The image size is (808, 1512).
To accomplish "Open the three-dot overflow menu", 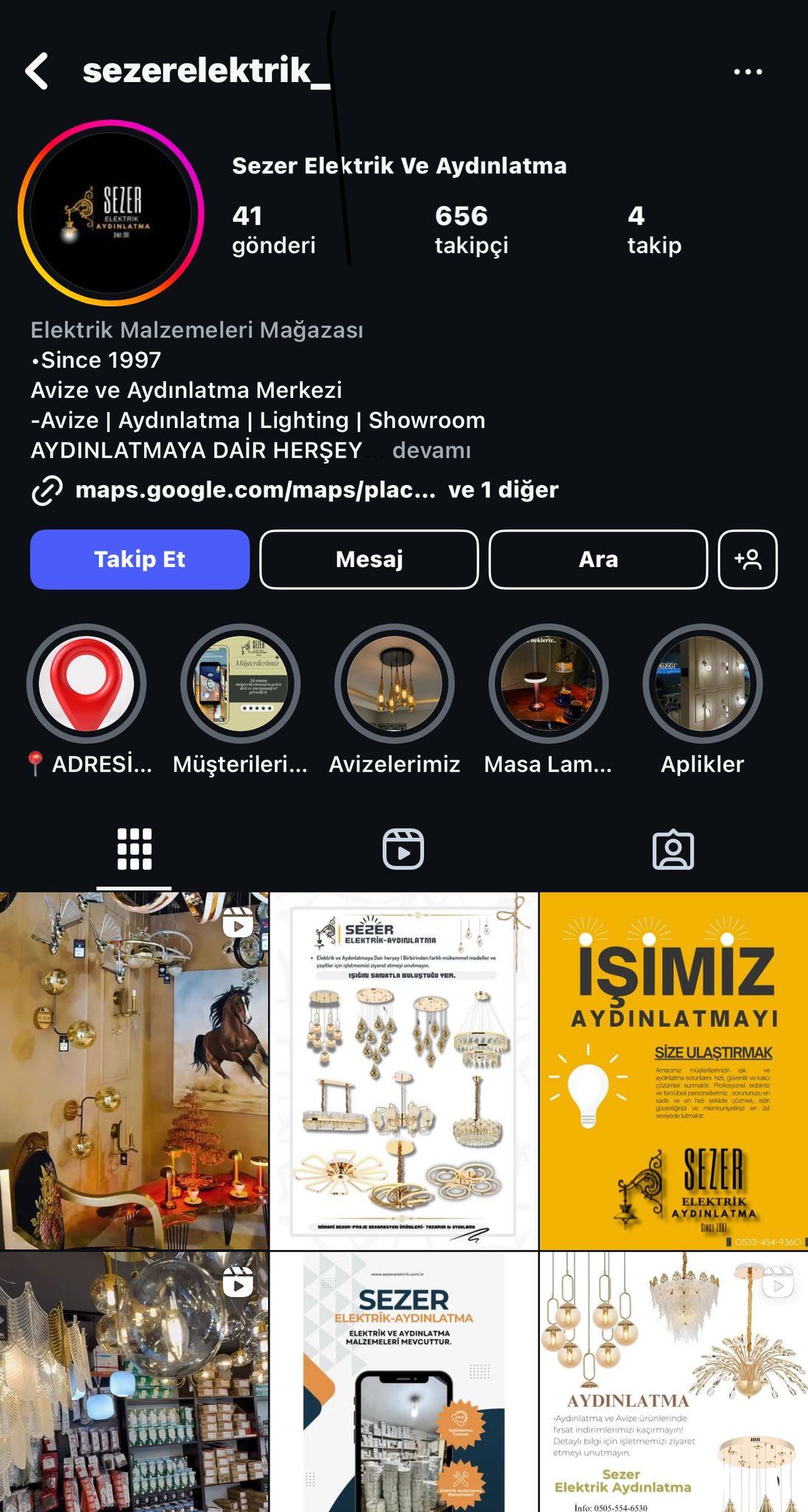I will pyautogui.click(x=747, y=72).
